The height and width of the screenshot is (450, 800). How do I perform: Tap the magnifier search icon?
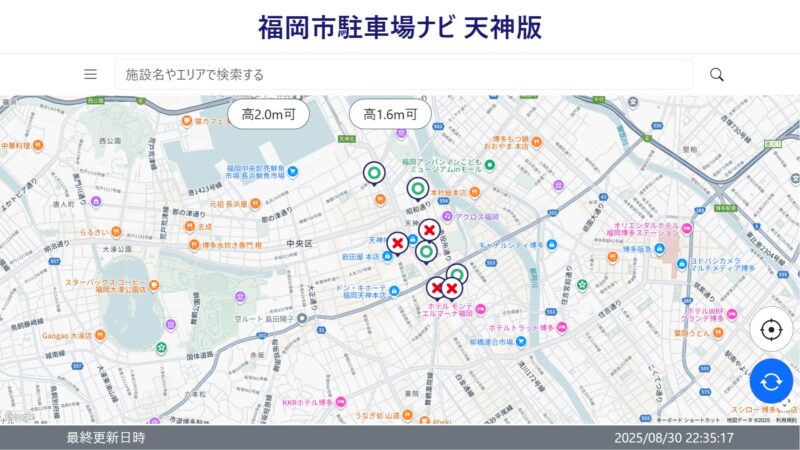coord(716,74)
